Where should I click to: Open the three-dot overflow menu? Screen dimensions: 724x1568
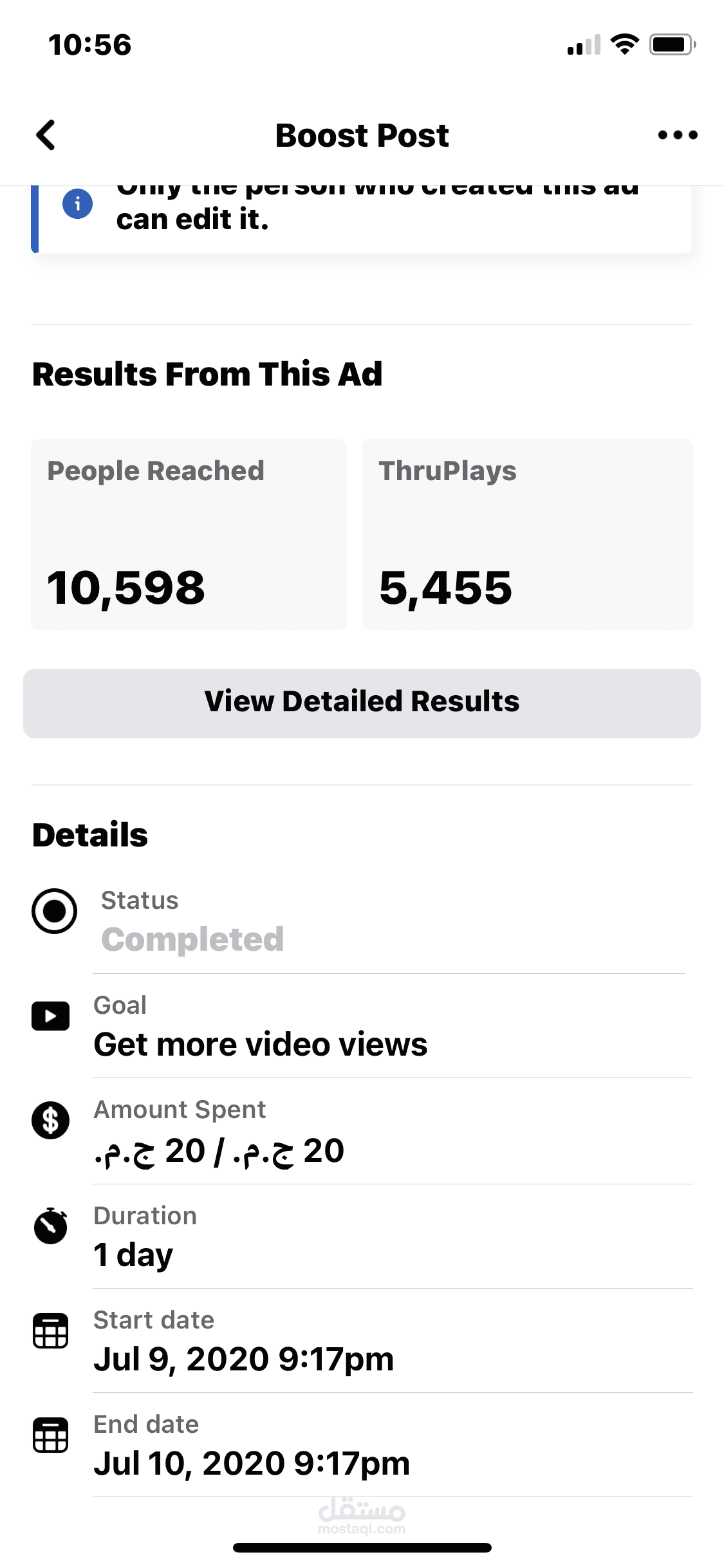678,135
